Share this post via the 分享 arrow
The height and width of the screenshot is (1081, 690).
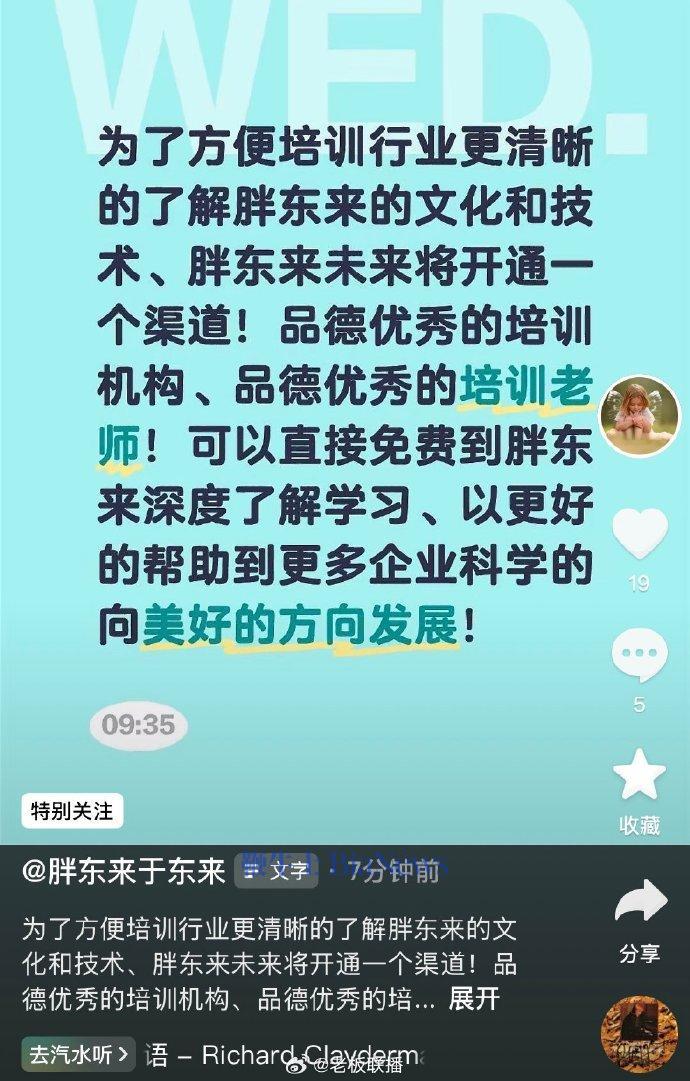pos(640,905)
